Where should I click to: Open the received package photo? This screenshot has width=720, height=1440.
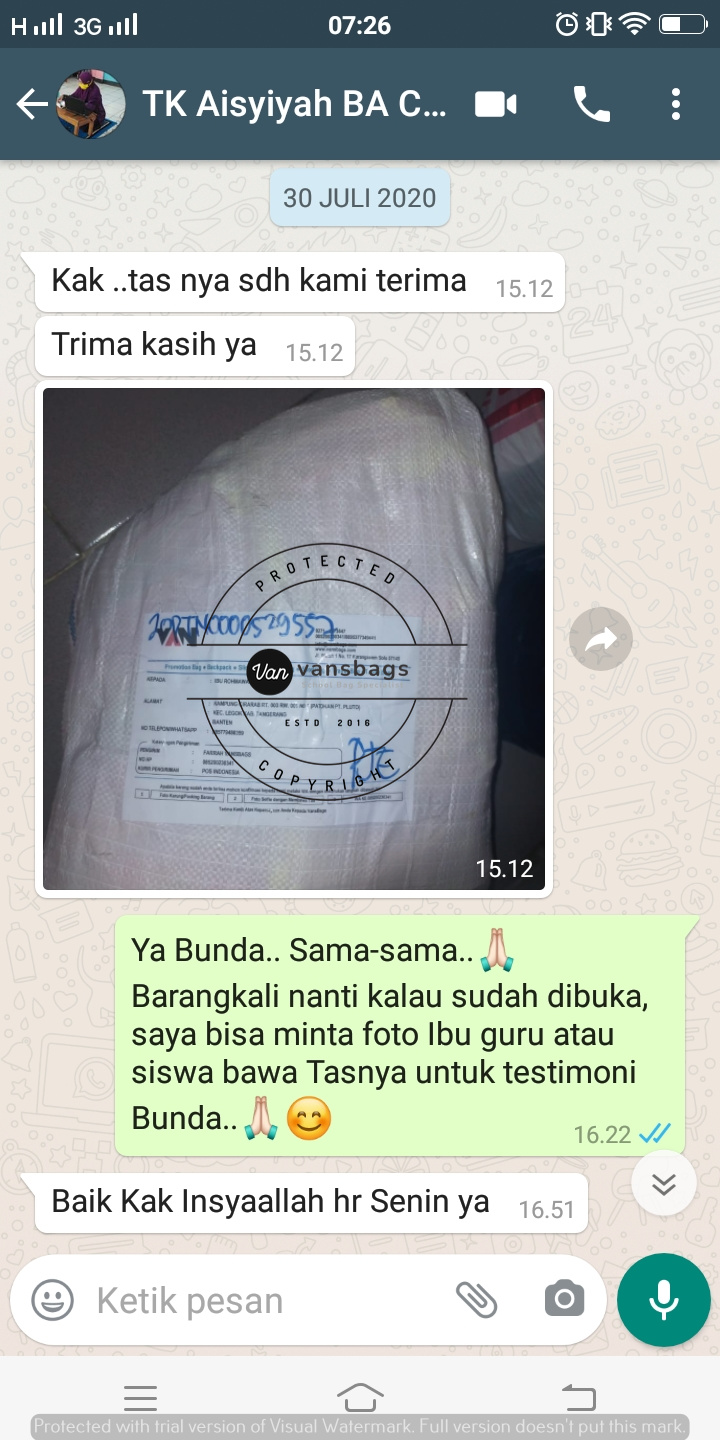point(294,638)
